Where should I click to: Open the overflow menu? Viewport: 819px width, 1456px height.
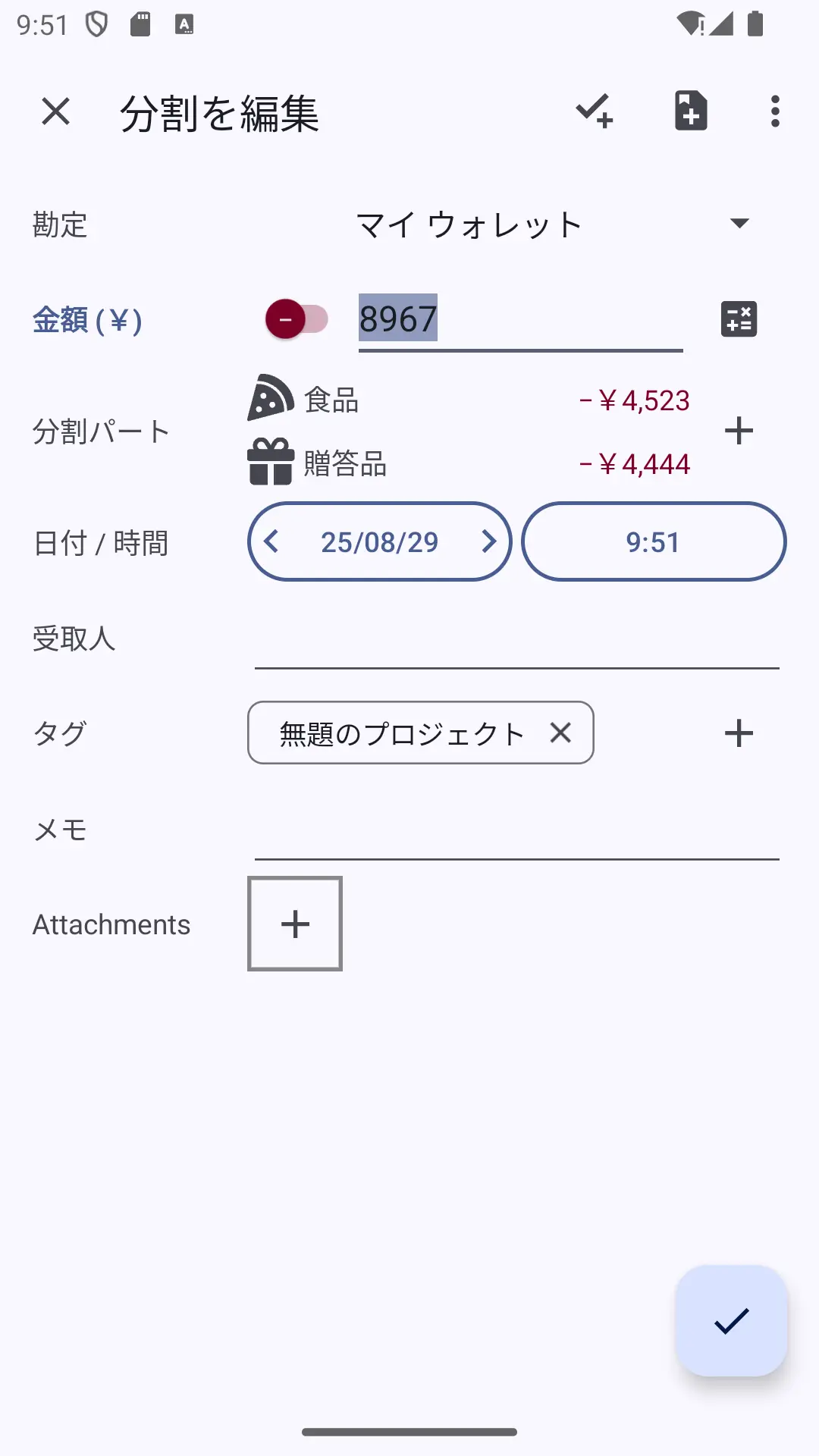tap(774, 111)
